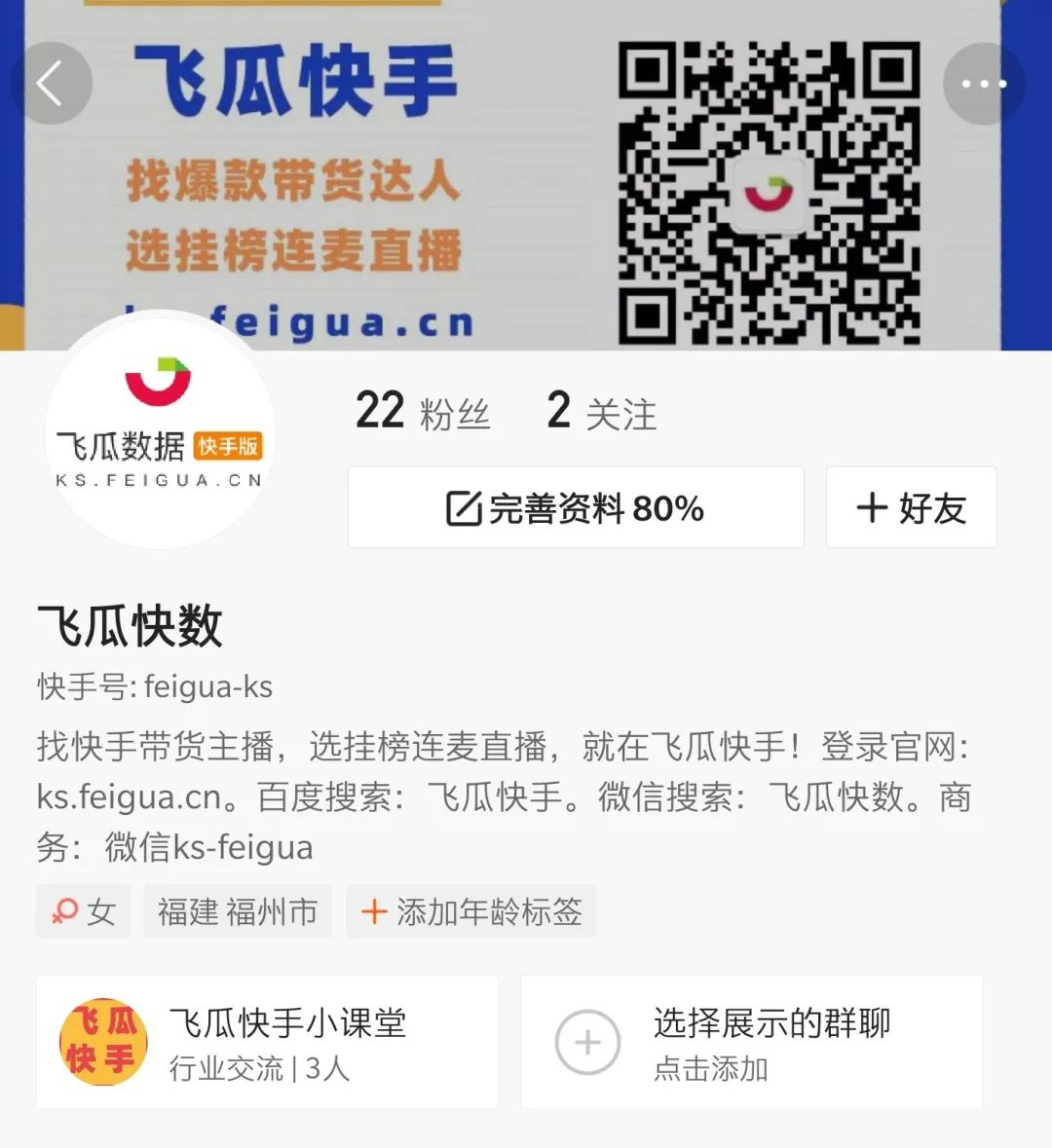The image size is (1052, 1148).
Task: Click the 好友 button
Action: click(910, 507)
